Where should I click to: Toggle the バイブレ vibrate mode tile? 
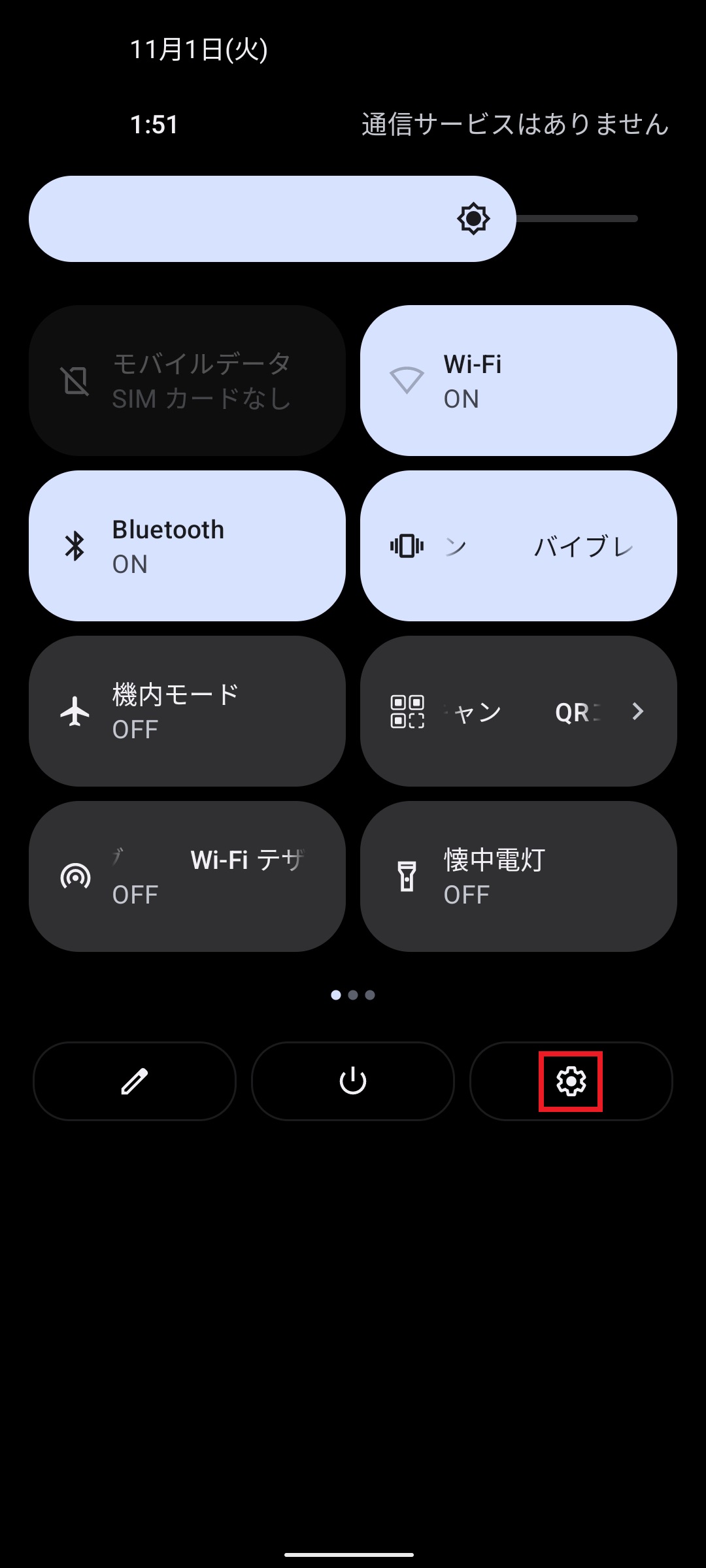click(x=518, y=546)
